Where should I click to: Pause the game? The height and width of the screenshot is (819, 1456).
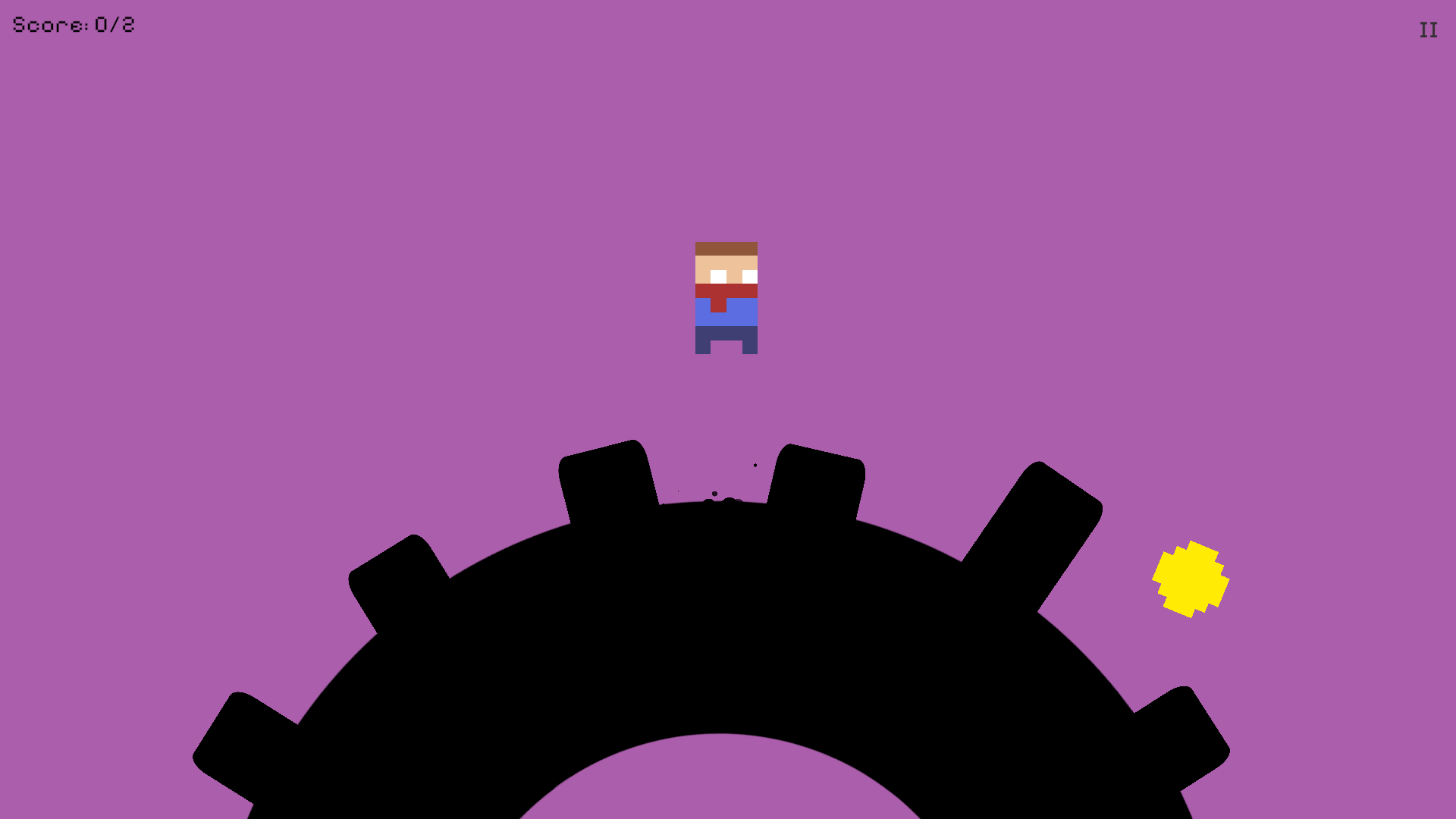[x=1428, y=30]
